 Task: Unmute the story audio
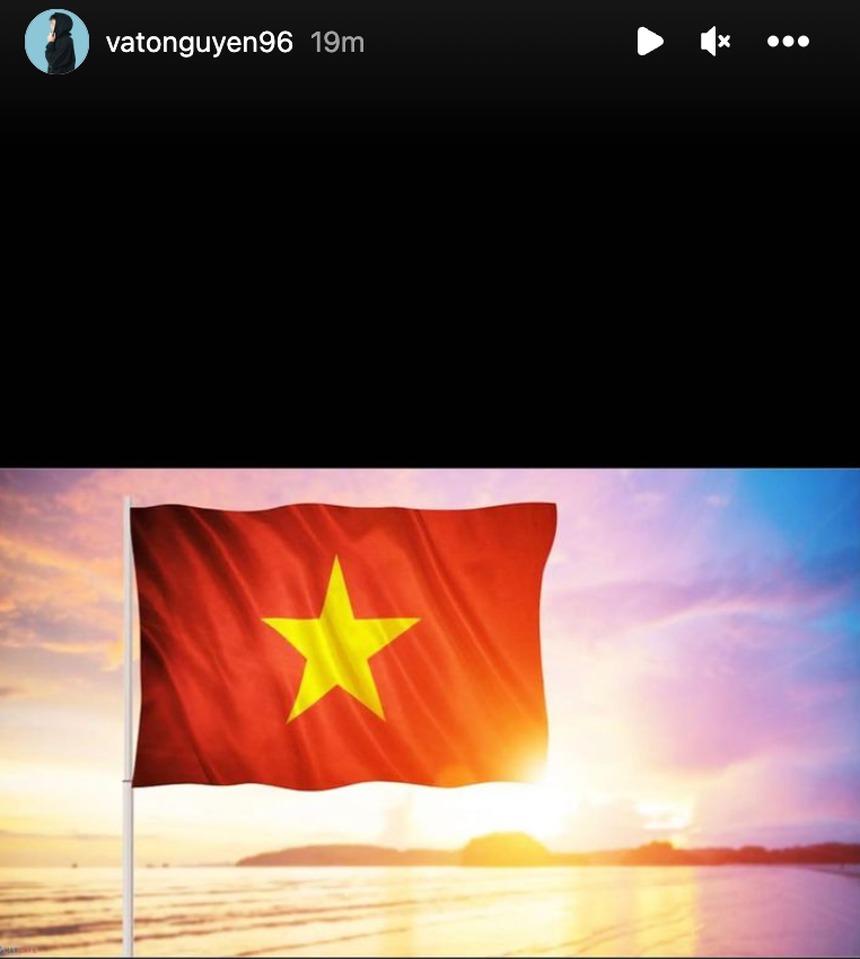[715, 41]
